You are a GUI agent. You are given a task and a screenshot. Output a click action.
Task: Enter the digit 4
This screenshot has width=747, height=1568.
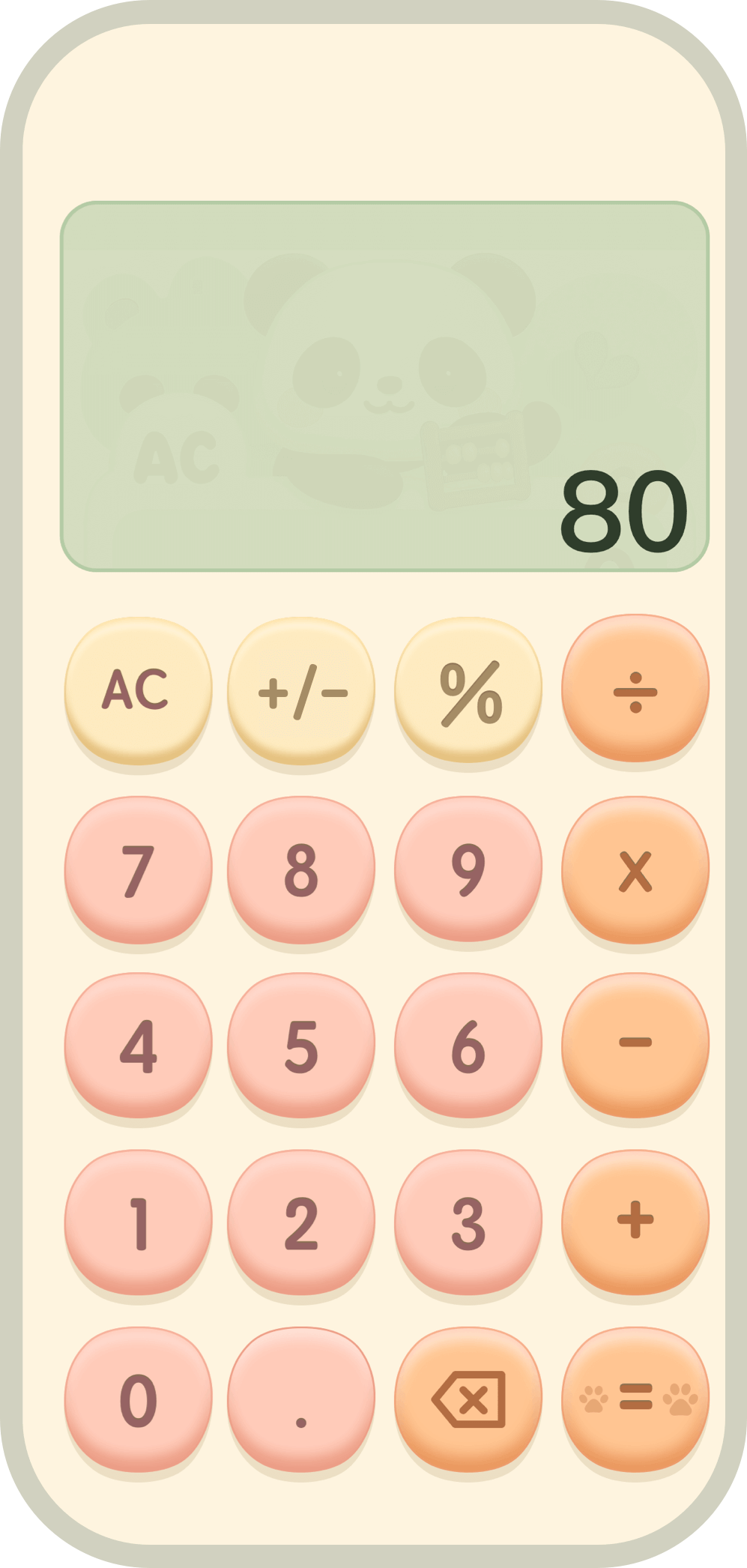click(137, 1046)
